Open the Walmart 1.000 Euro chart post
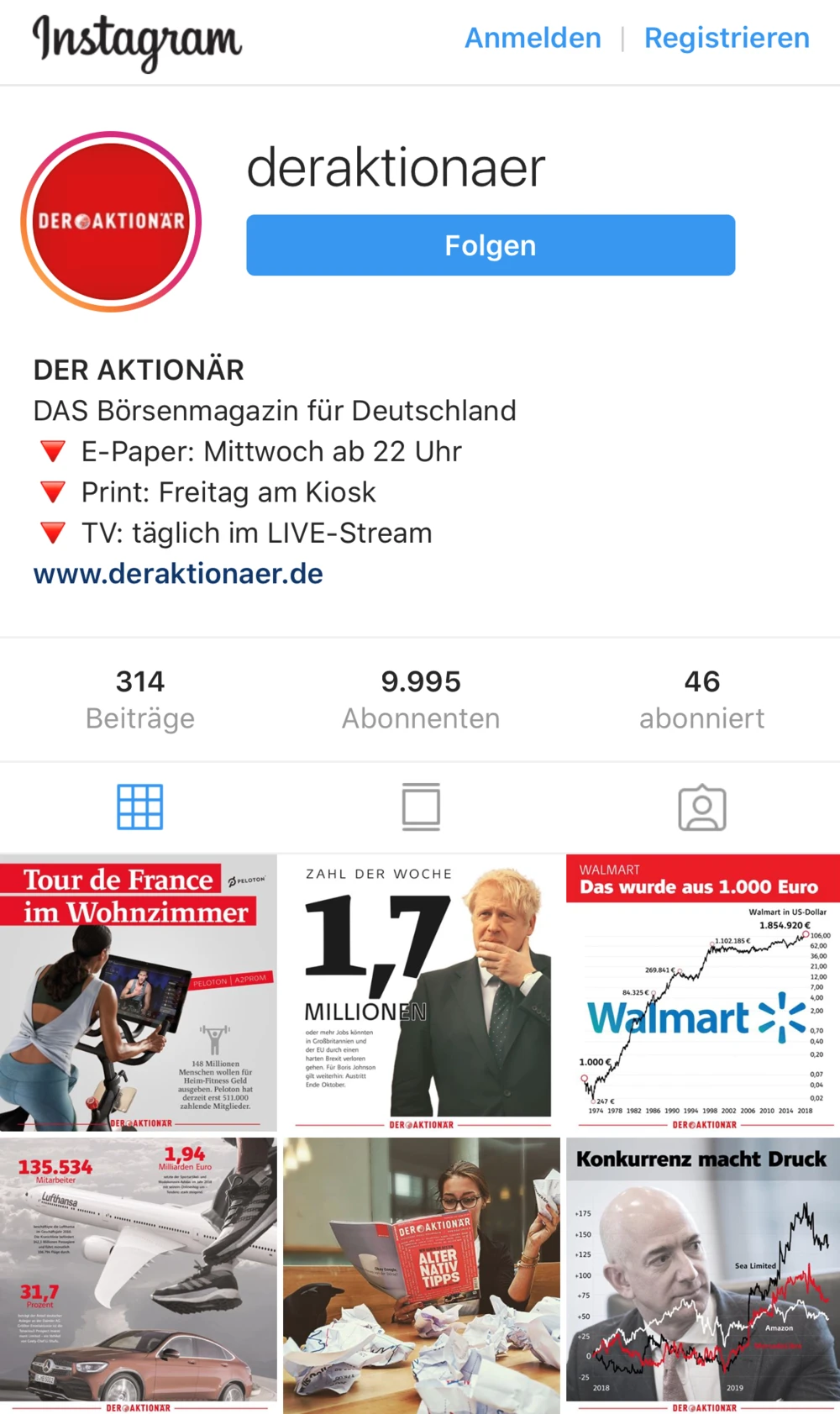This screenshot has width=840, height=1414. click(x=703, y=993)
